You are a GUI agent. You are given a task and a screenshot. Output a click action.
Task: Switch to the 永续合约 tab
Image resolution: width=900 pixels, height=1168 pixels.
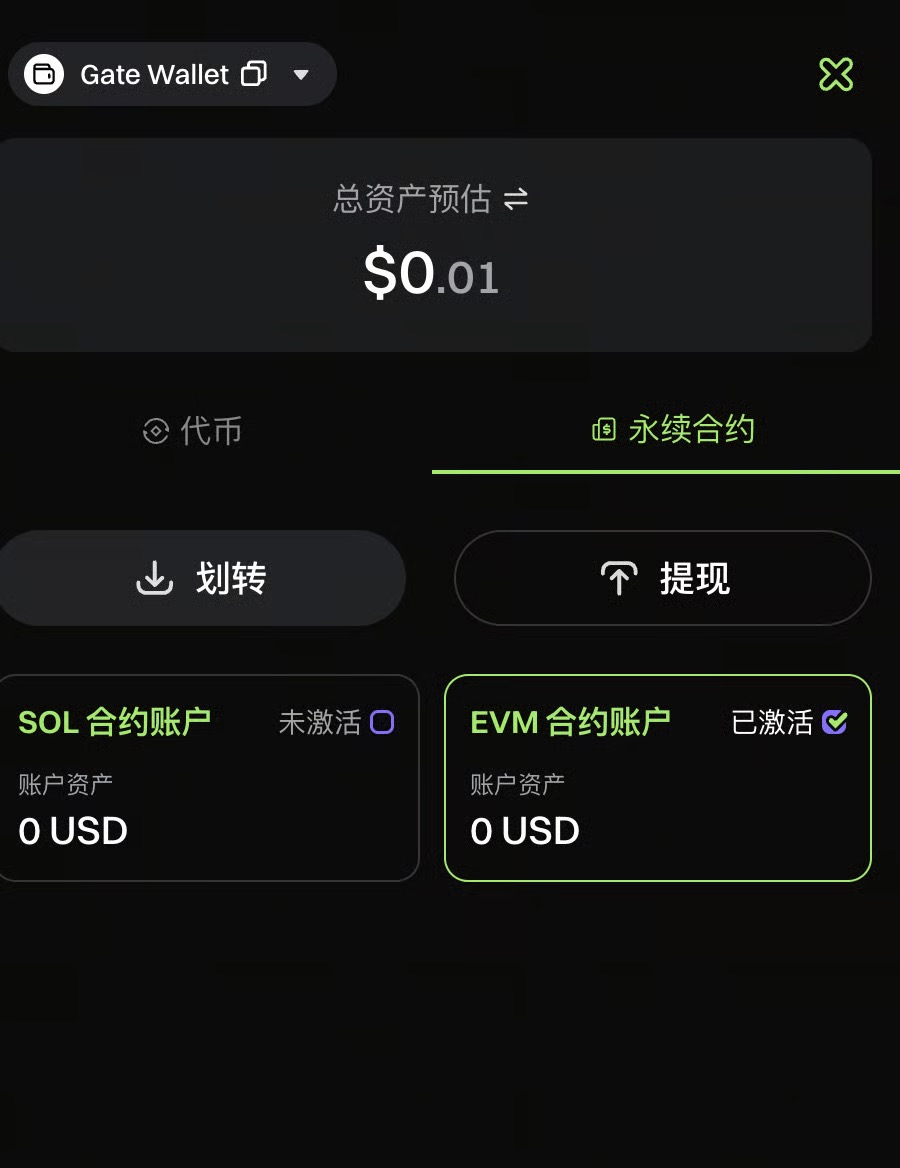(672, 430)
